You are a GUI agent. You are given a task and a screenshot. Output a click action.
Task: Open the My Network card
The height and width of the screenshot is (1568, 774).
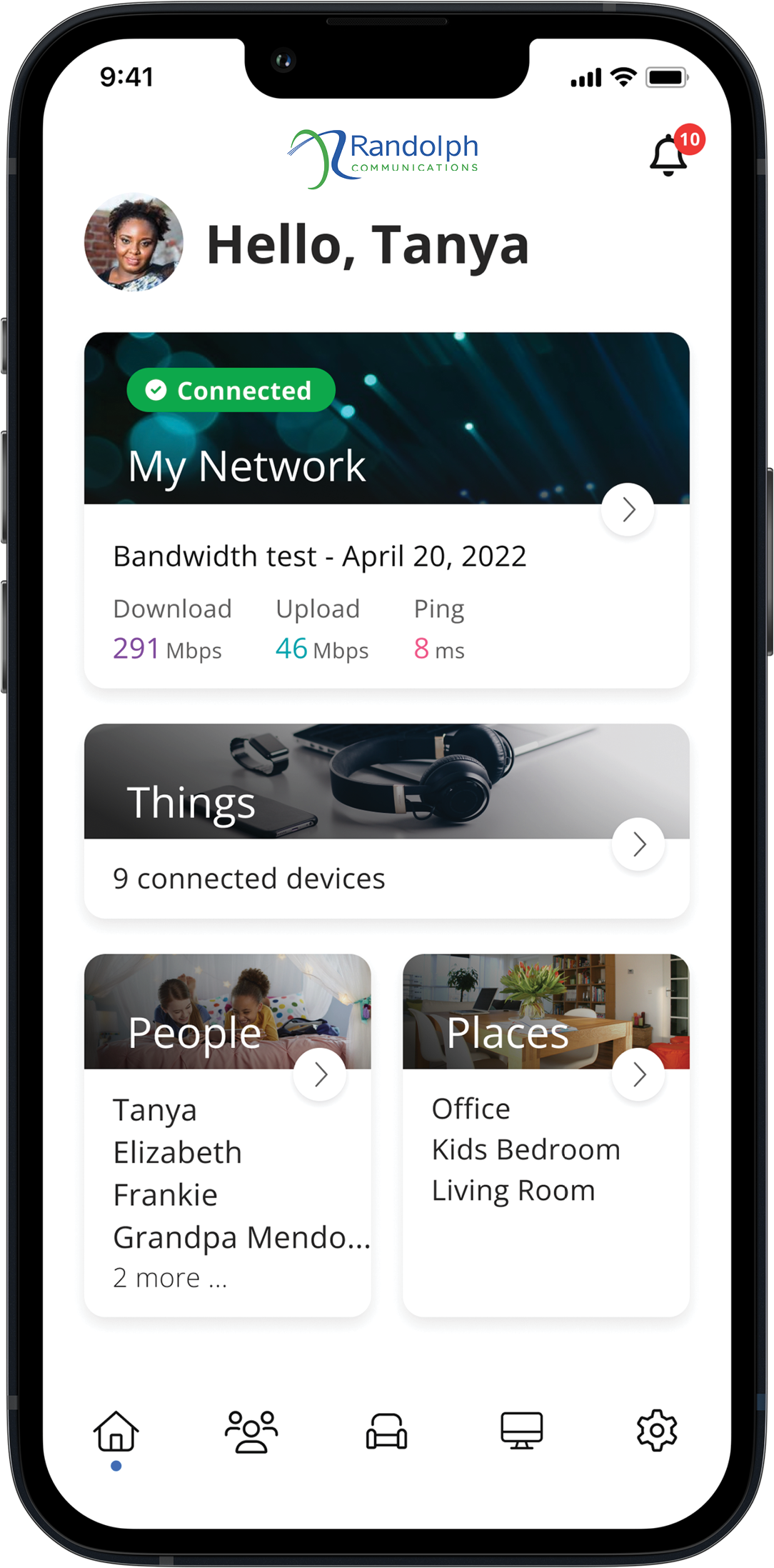[x=386, y=510]
